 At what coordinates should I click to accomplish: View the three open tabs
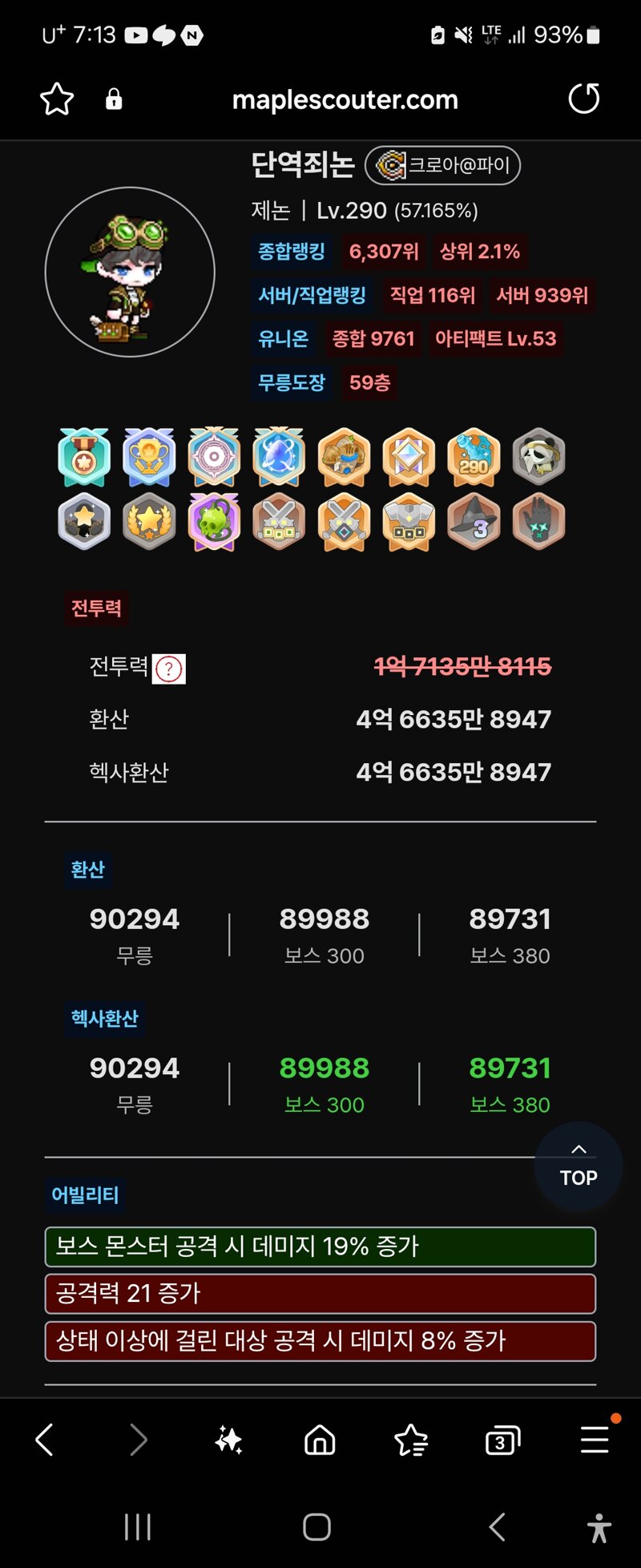[502, 1441]
